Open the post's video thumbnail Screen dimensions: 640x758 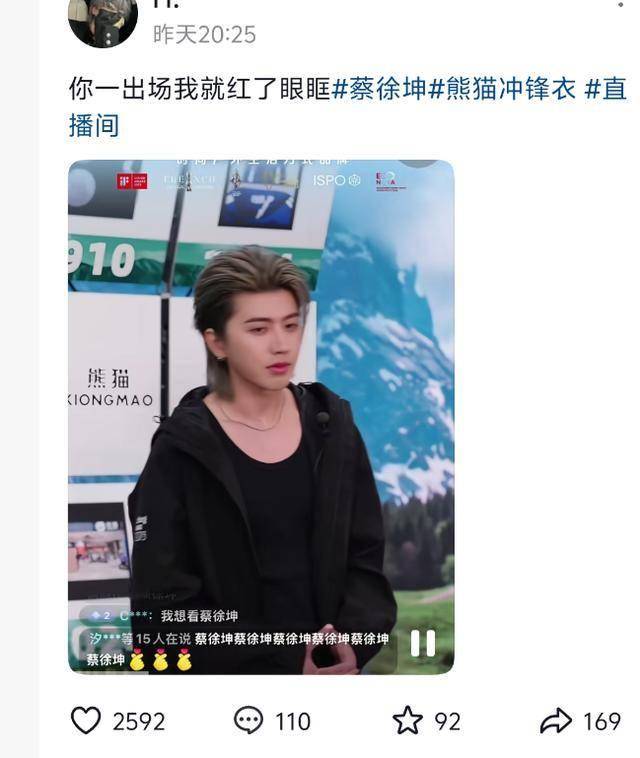point(260,415)
